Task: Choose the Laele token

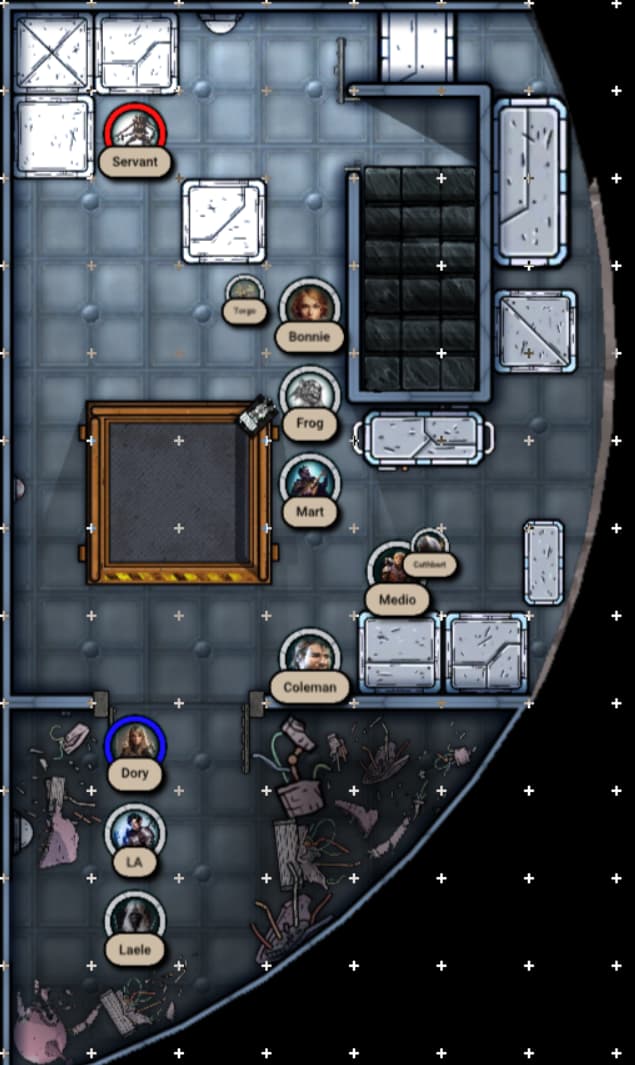Action: pyautogui.click(x=135, y=920)
